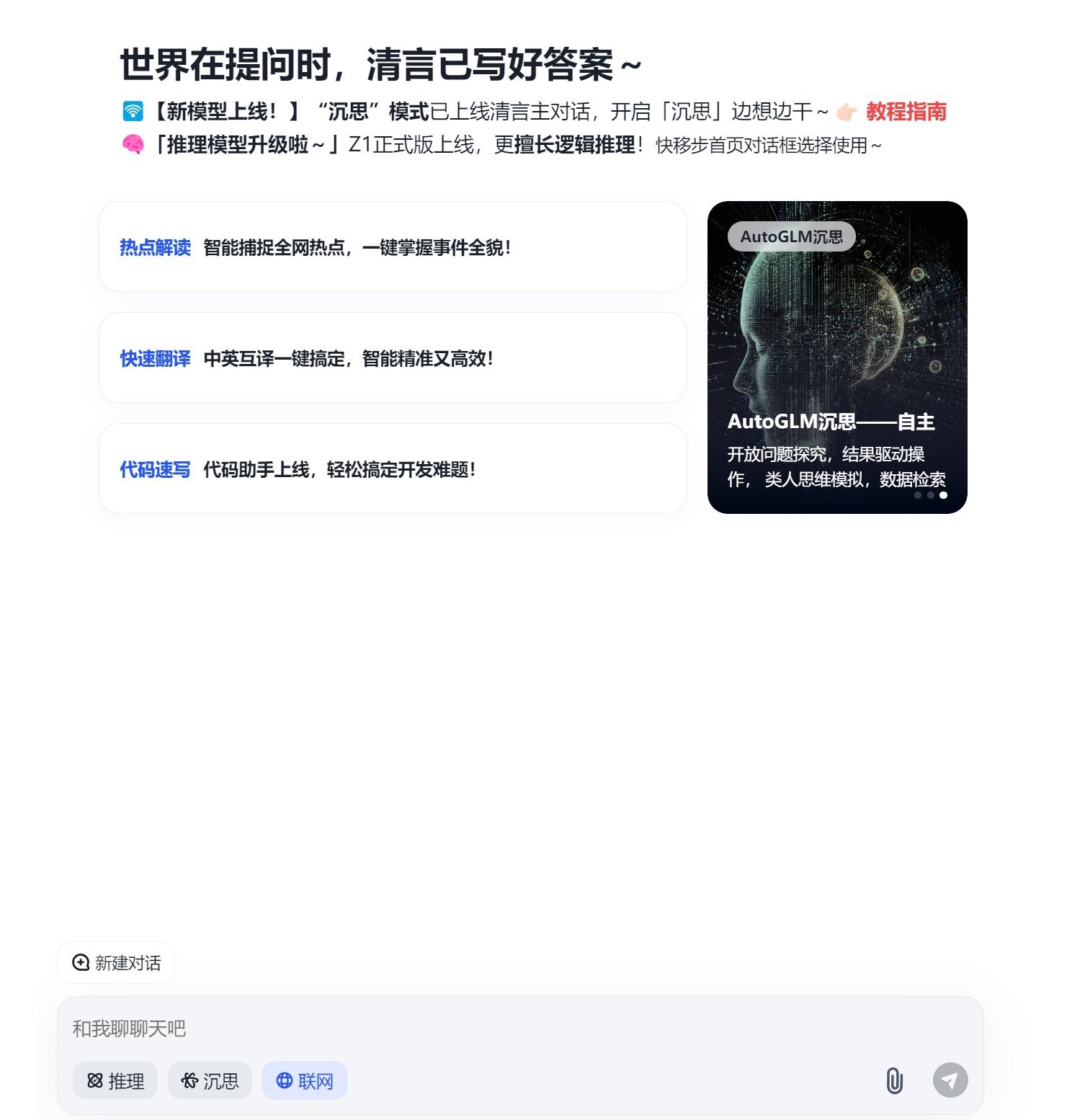Click the plus icon in the 新建对话 button
The width and height of the screenshot is (1067, 1120).
pos(79,961)
